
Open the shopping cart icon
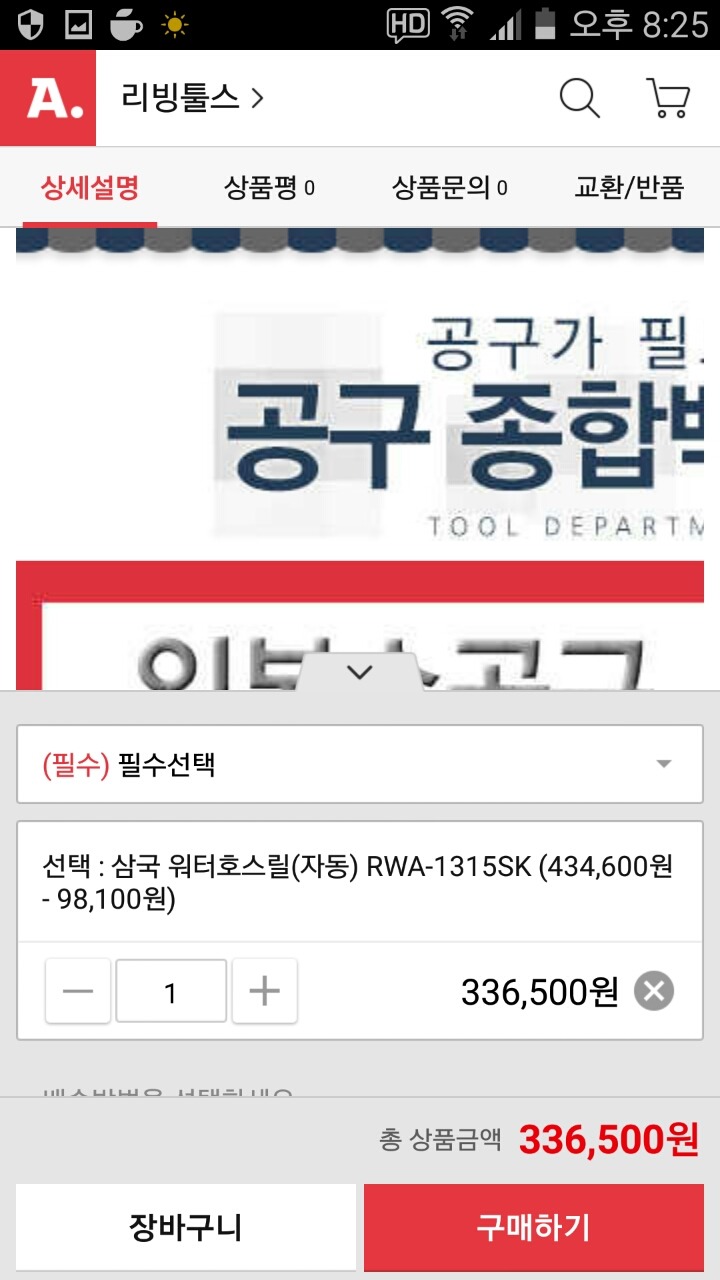(x=668, y=98)
